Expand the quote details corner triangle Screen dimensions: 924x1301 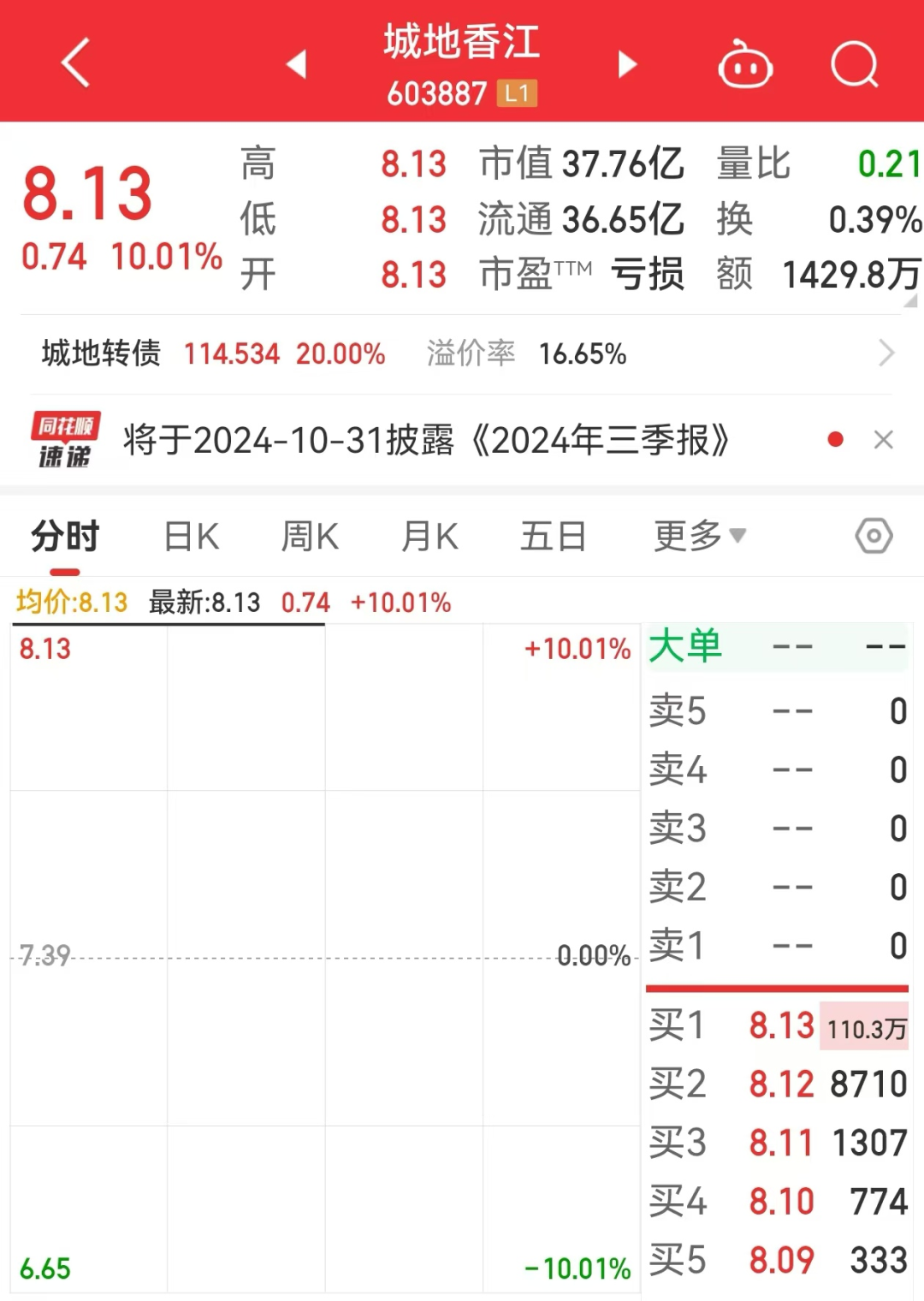910,300
